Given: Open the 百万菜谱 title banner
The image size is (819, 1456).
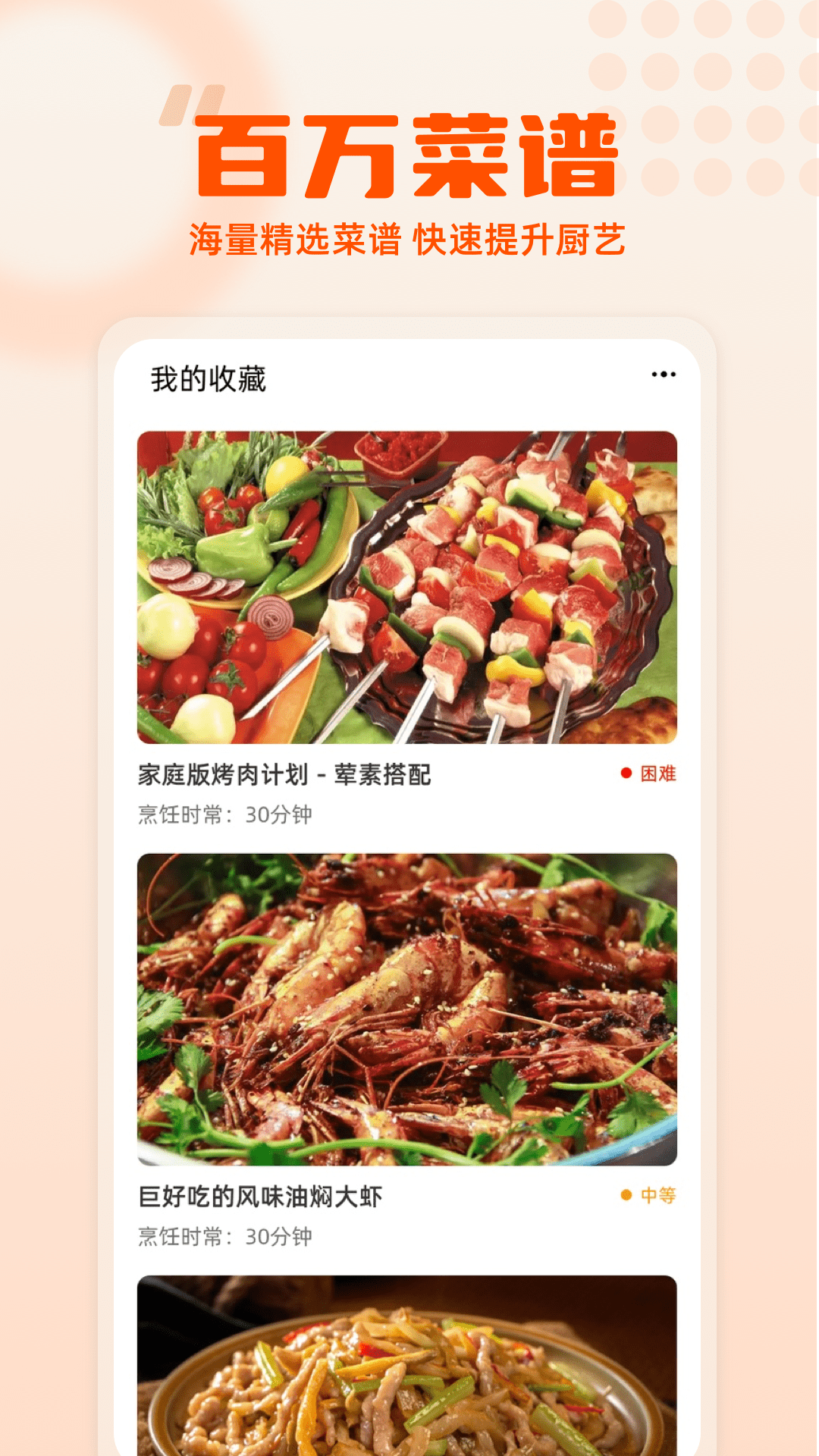Looking at the screenshot, I should point(409,152).
